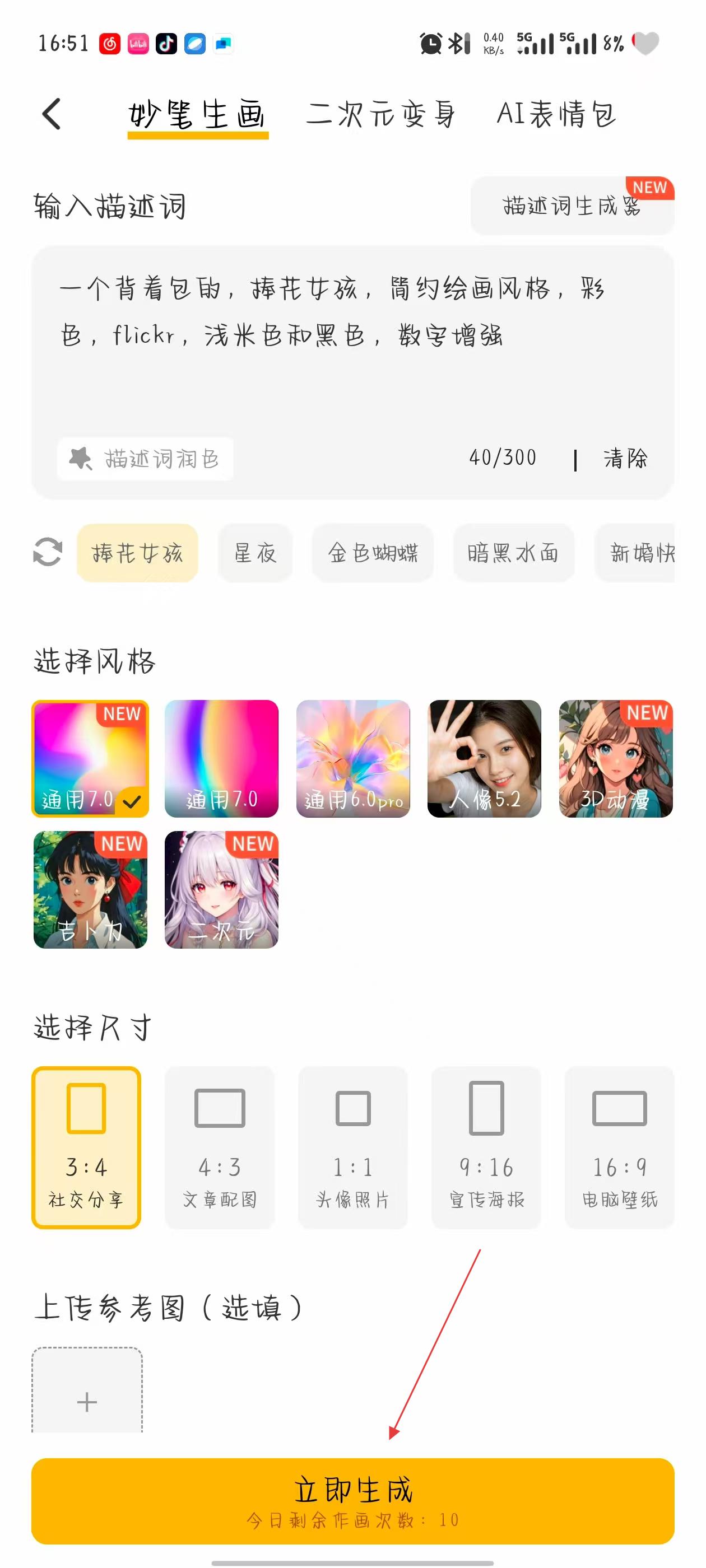Choose the 星夜 prompt chip
706x1568 pixels.
[x=256, y=553]
